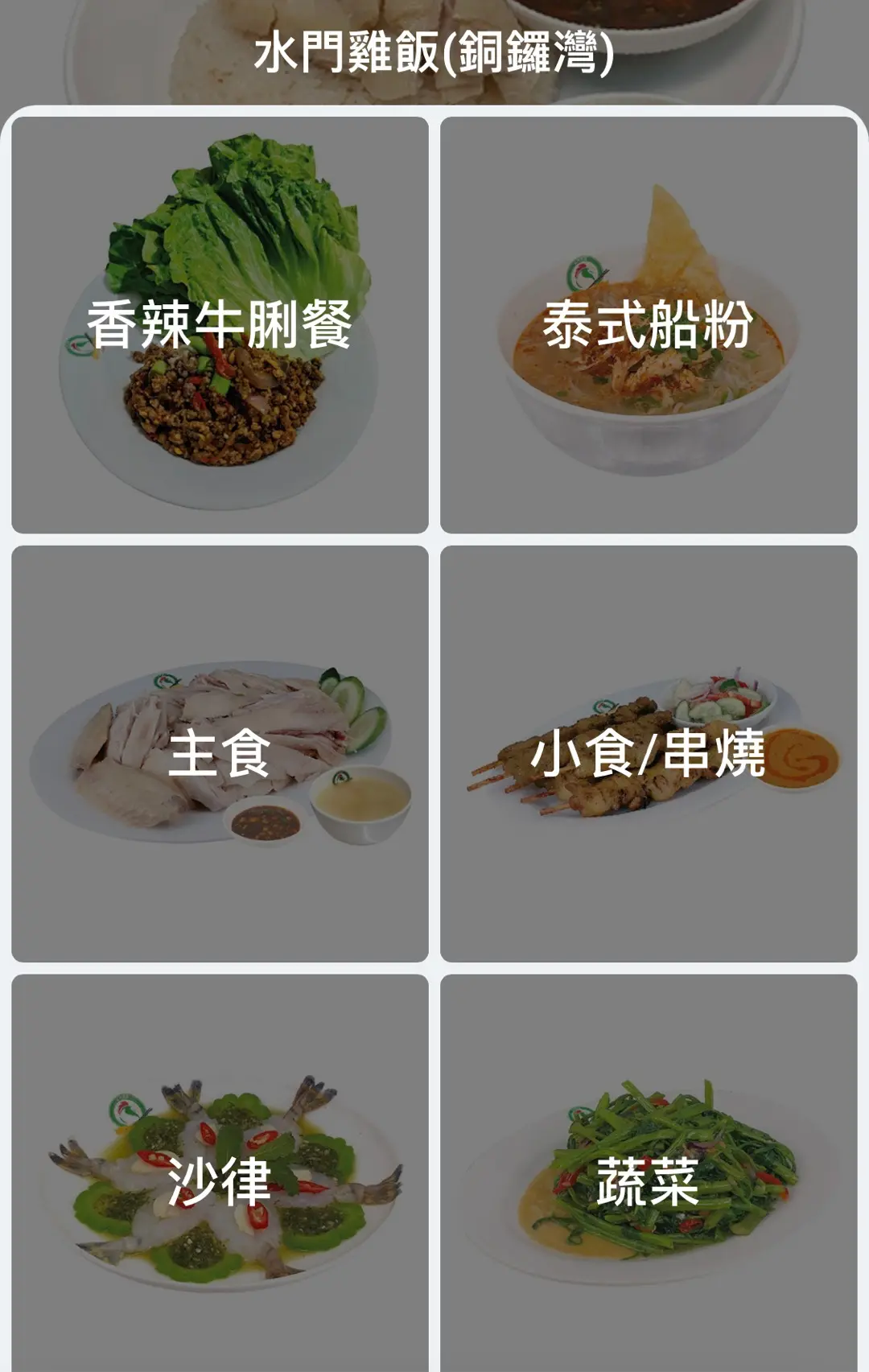869x1372 pixels.
Task: Browse the 小食/串燒 category
Action: click(x=649, y=754)
